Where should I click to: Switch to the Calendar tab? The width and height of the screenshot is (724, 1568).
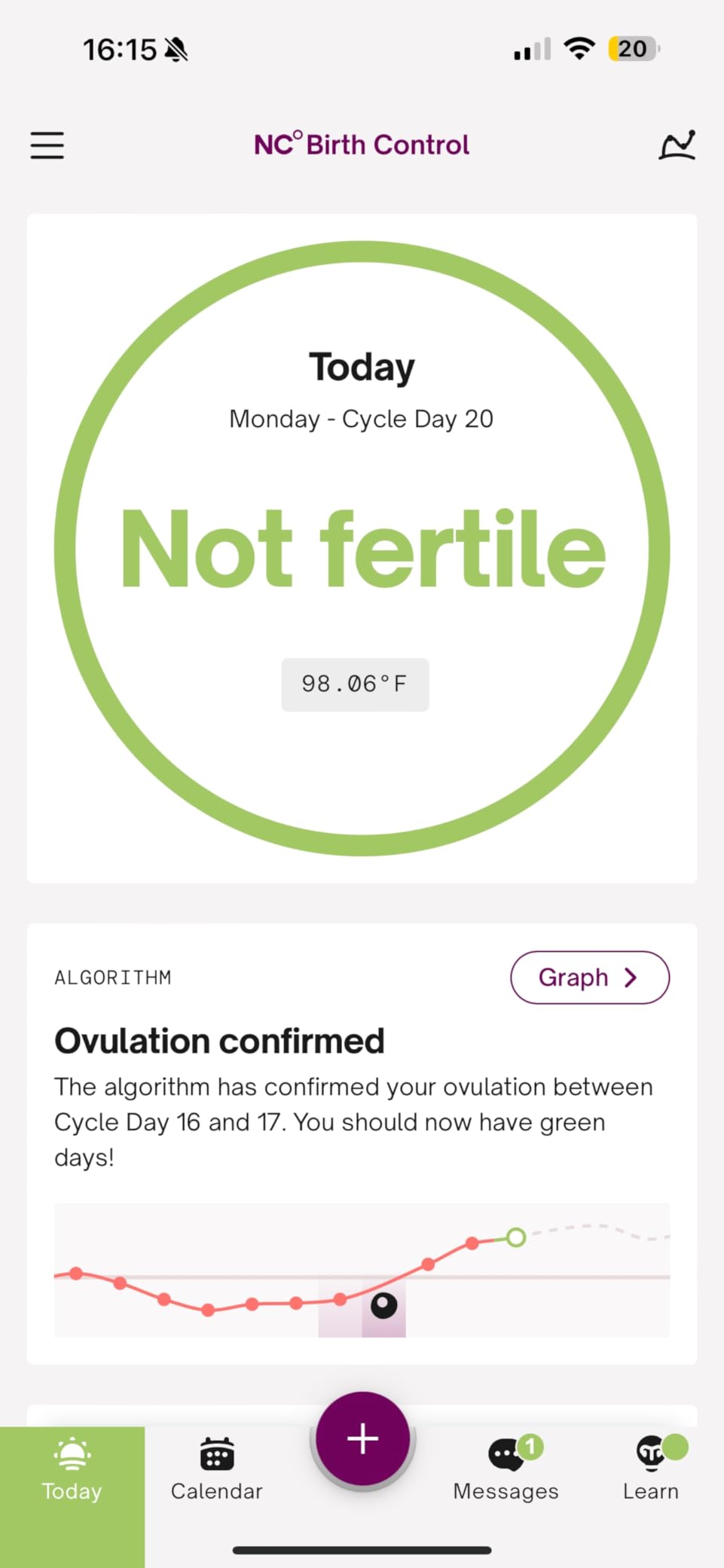pyautogui.click(x=217, y=1469)
